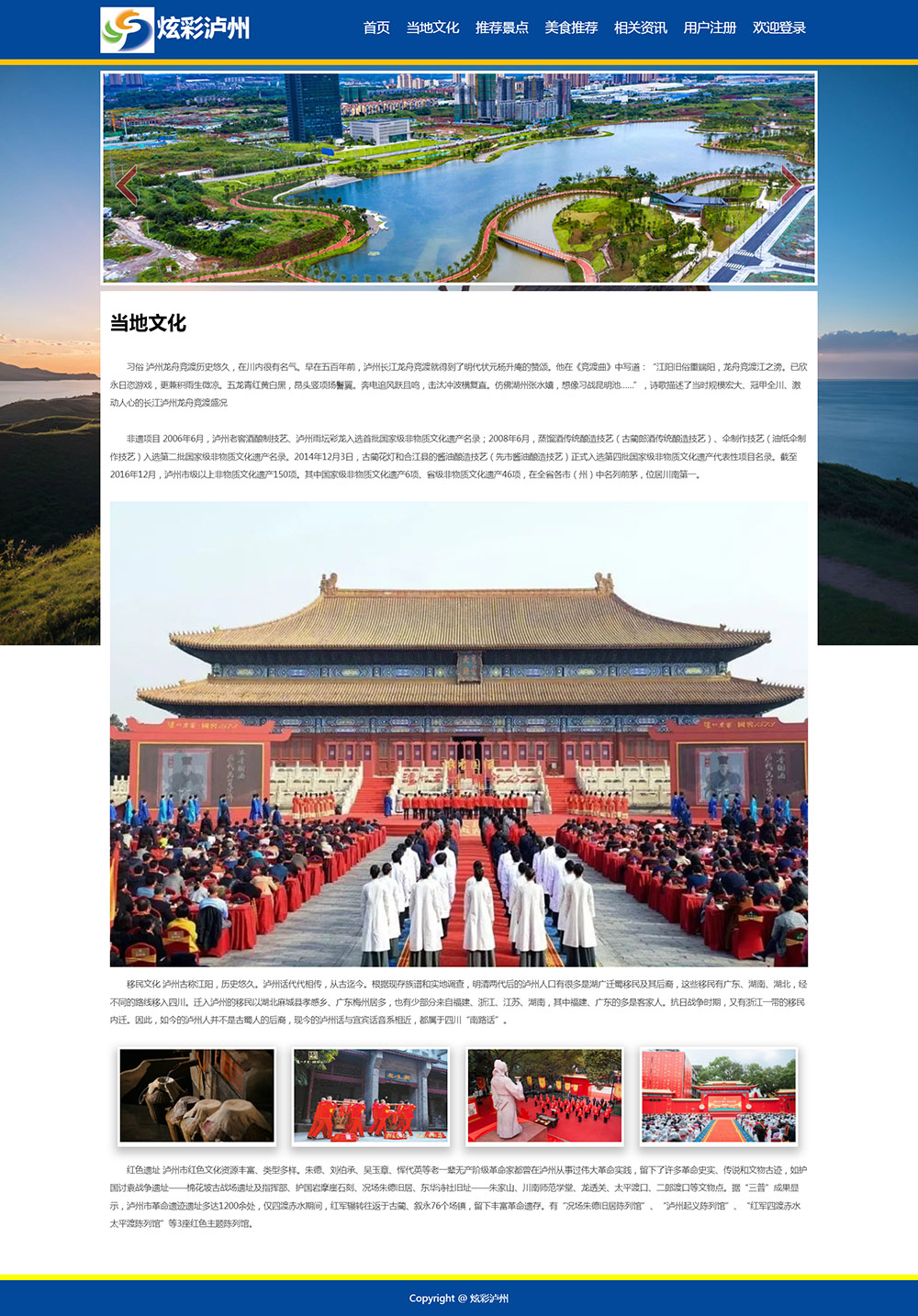Go to 当地文化 page
Viewport: 918px width, 1316px height.
[432, 28]
